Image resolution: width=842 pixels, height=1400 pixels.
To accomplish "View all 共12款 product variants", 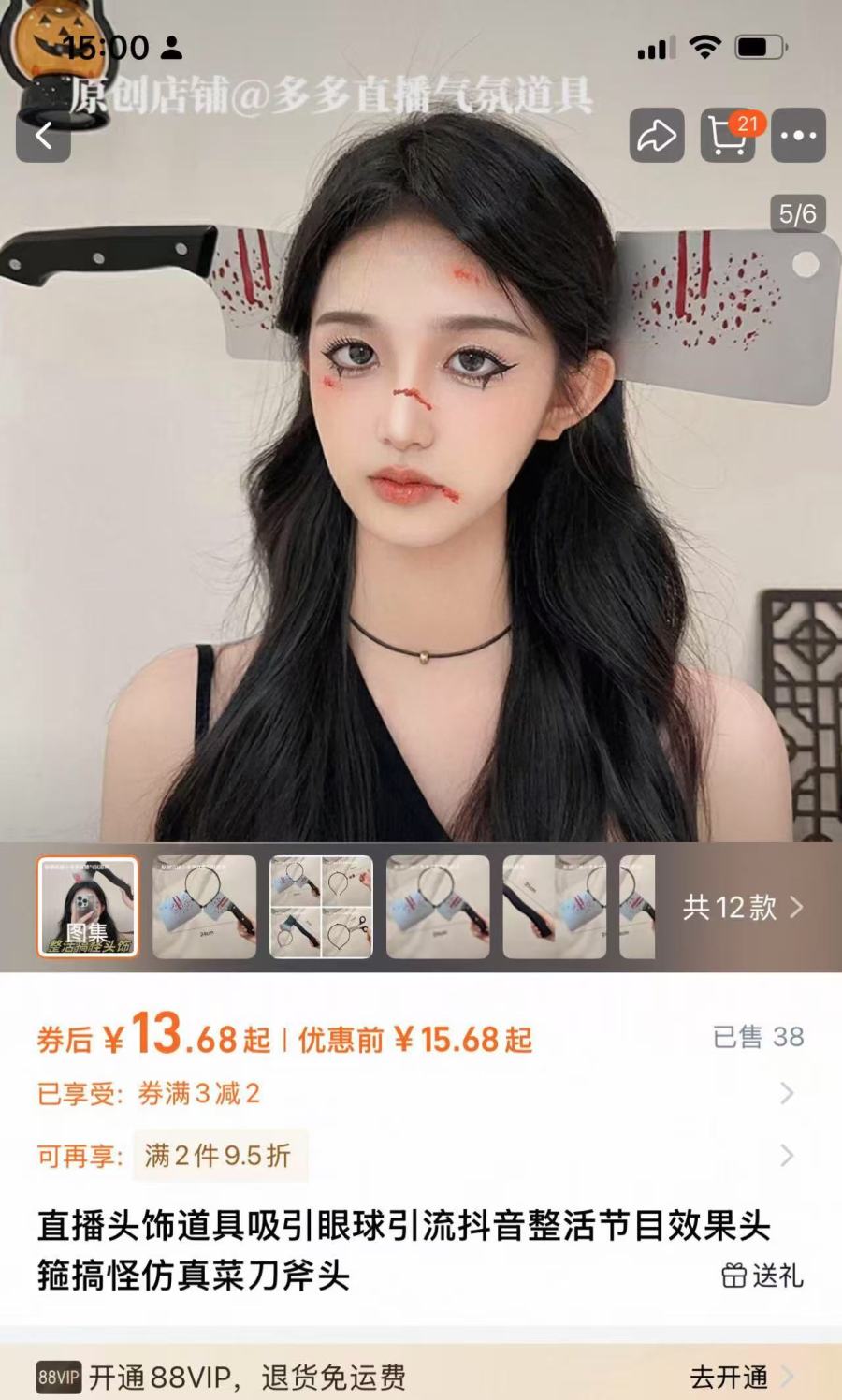I will [x=743, y=907].
